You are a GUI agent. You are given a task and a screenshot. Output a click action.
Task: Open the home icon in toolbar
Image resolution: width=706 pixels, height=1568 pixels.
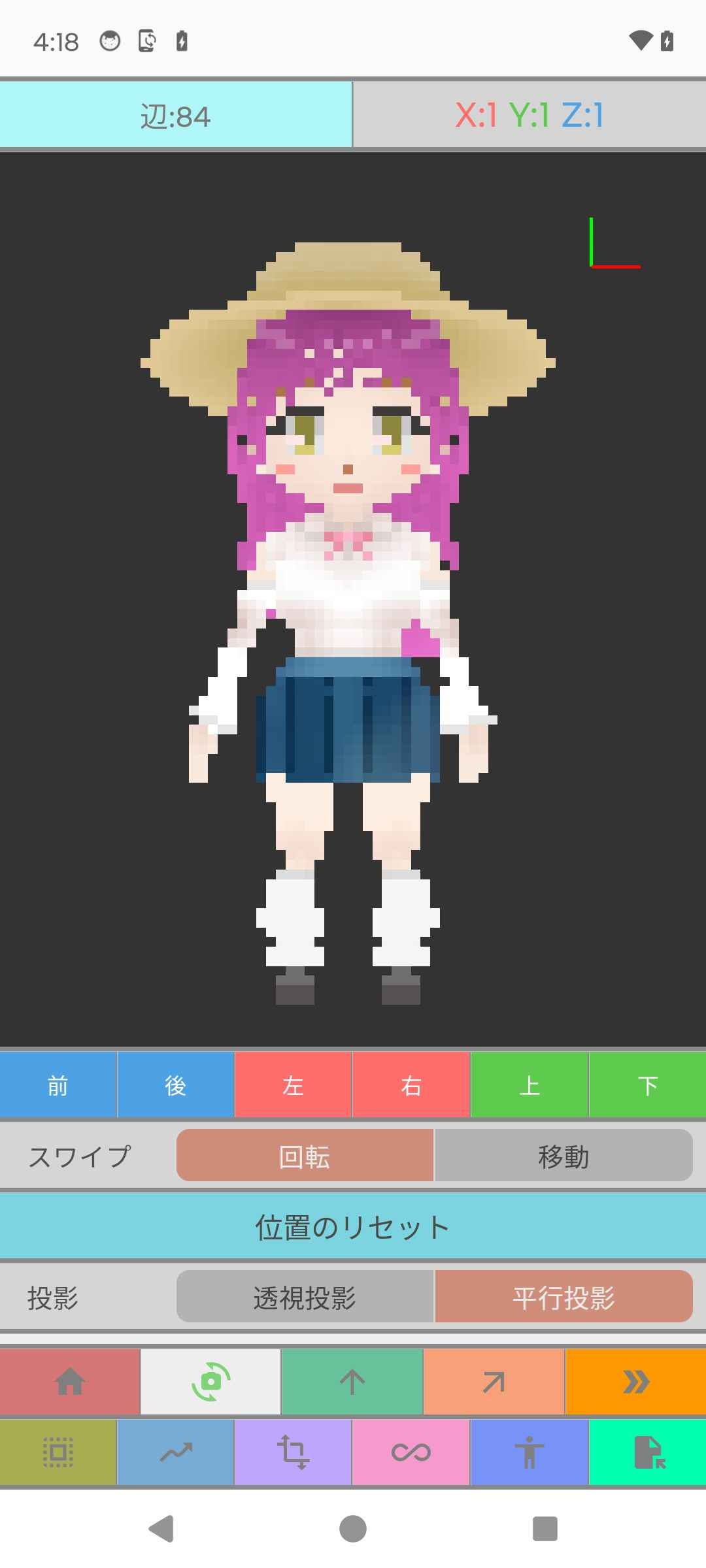click(x=70, y=1382)
